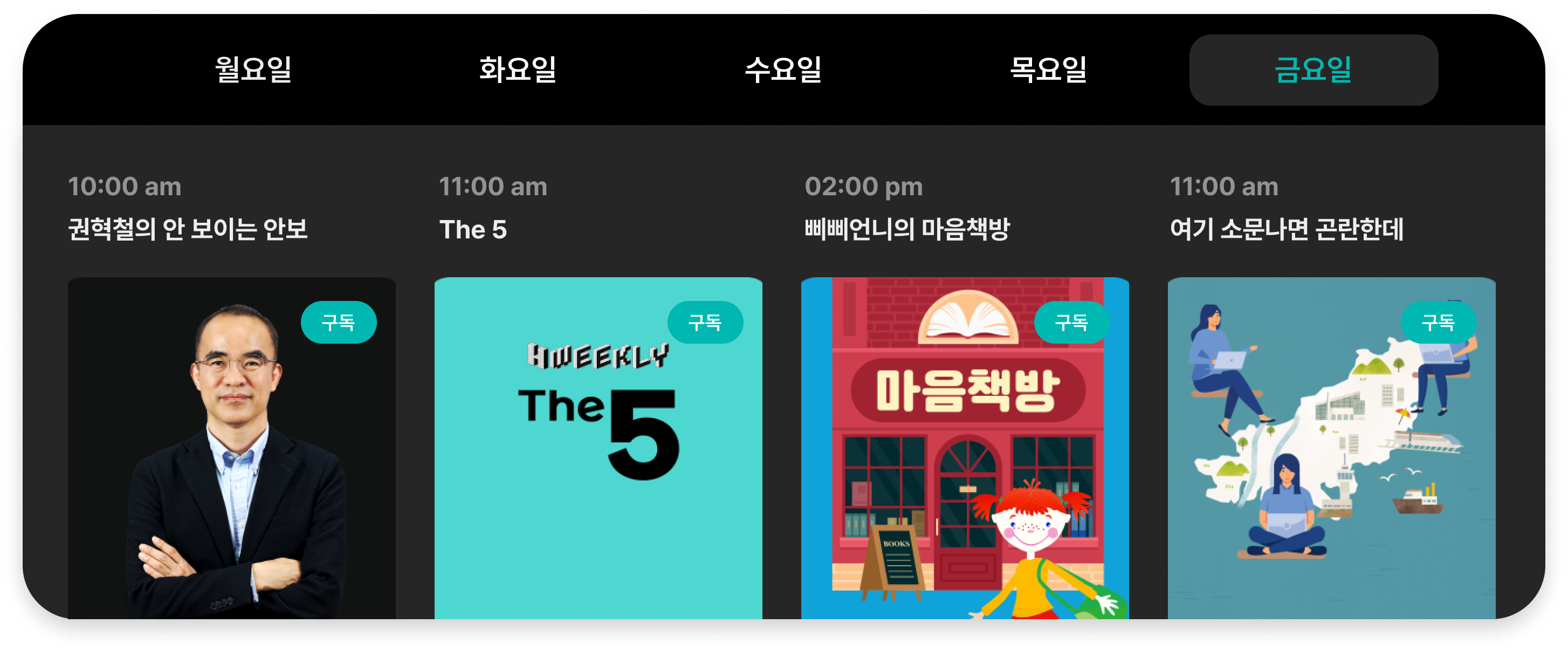Screen dimensions: 1568x651
Task: Subscribe to 삐삐언니의 마음책방
Action: (x=1071, y=322)
